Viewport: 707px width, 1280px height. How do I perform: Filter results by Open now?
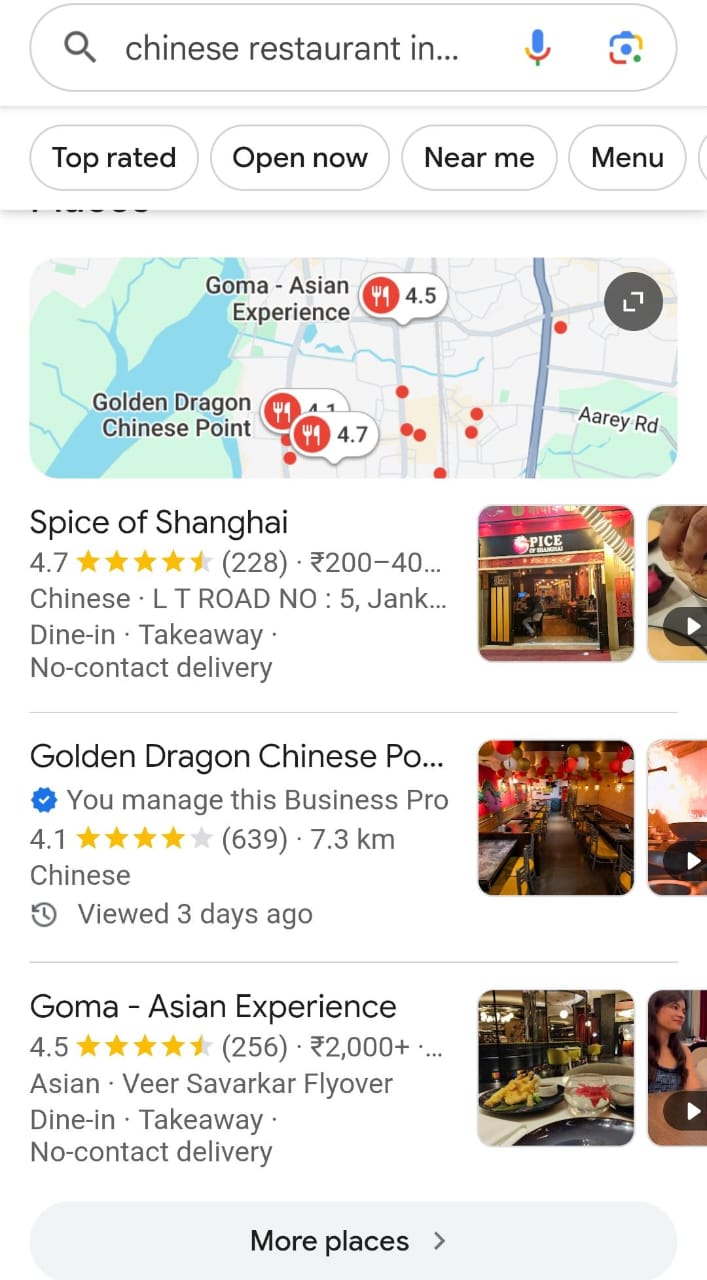coord(299,158)
